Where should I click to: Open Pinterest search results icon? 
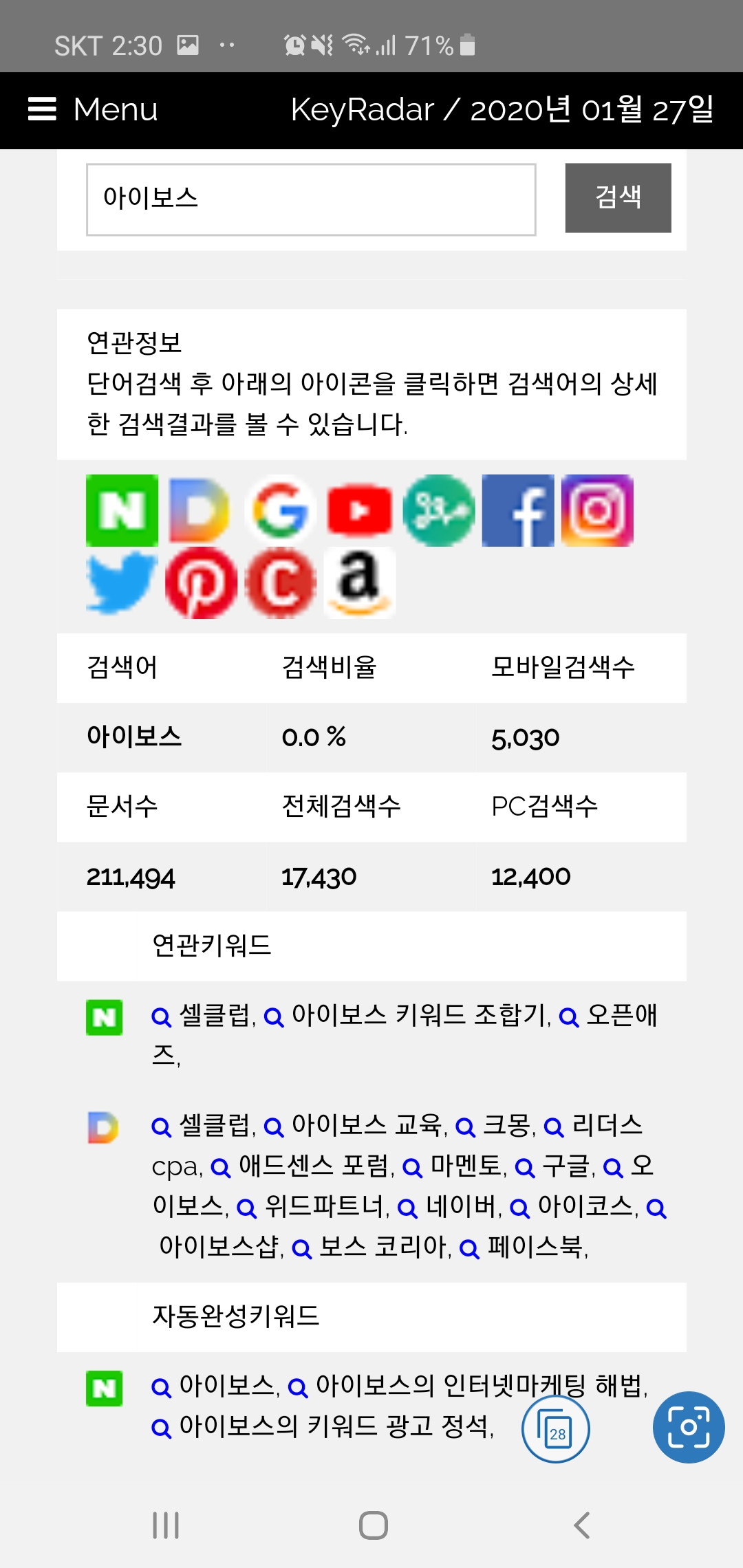pyautogui.click(x=201, y=583)
